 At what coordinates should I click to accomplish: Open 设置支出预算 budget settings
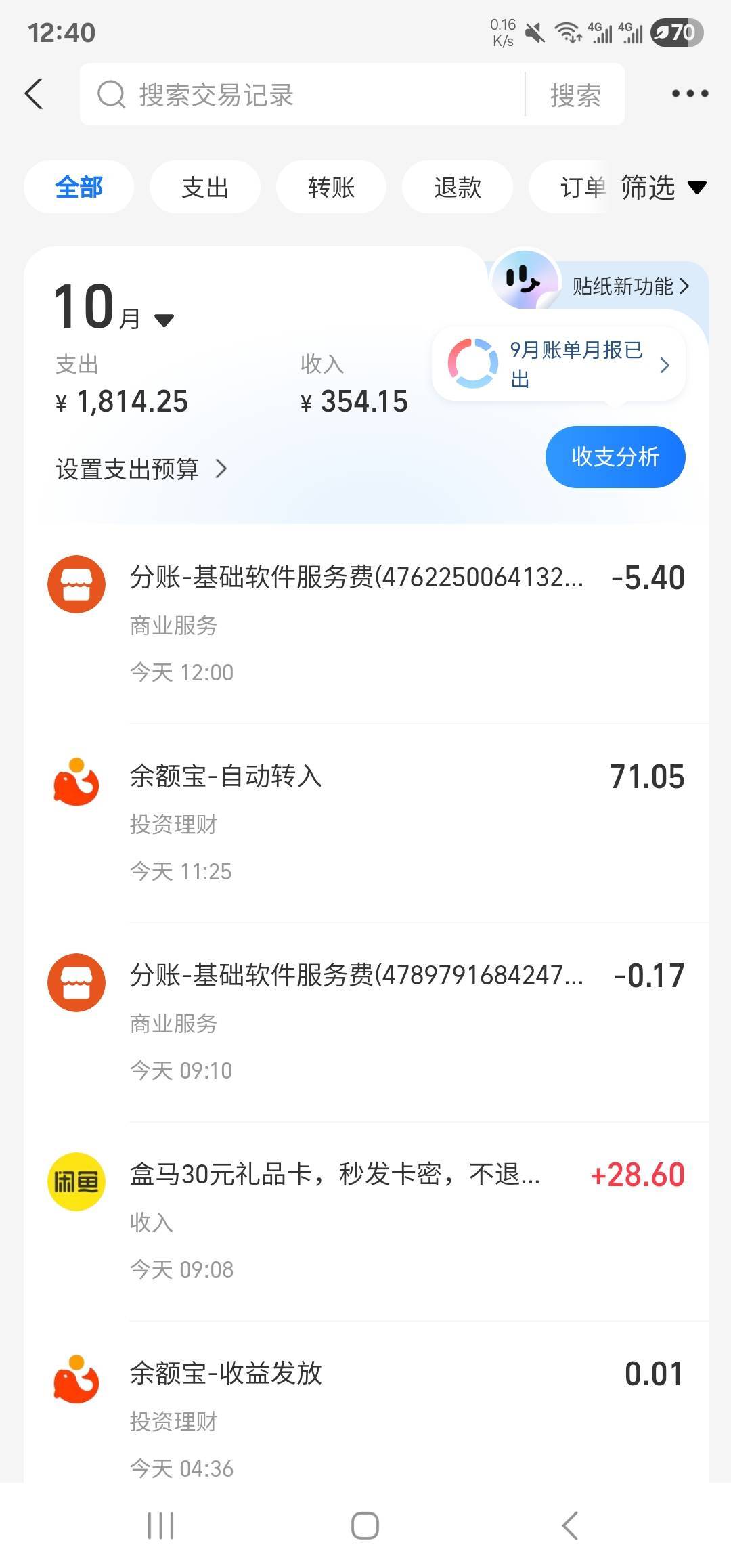pos(141,469)
